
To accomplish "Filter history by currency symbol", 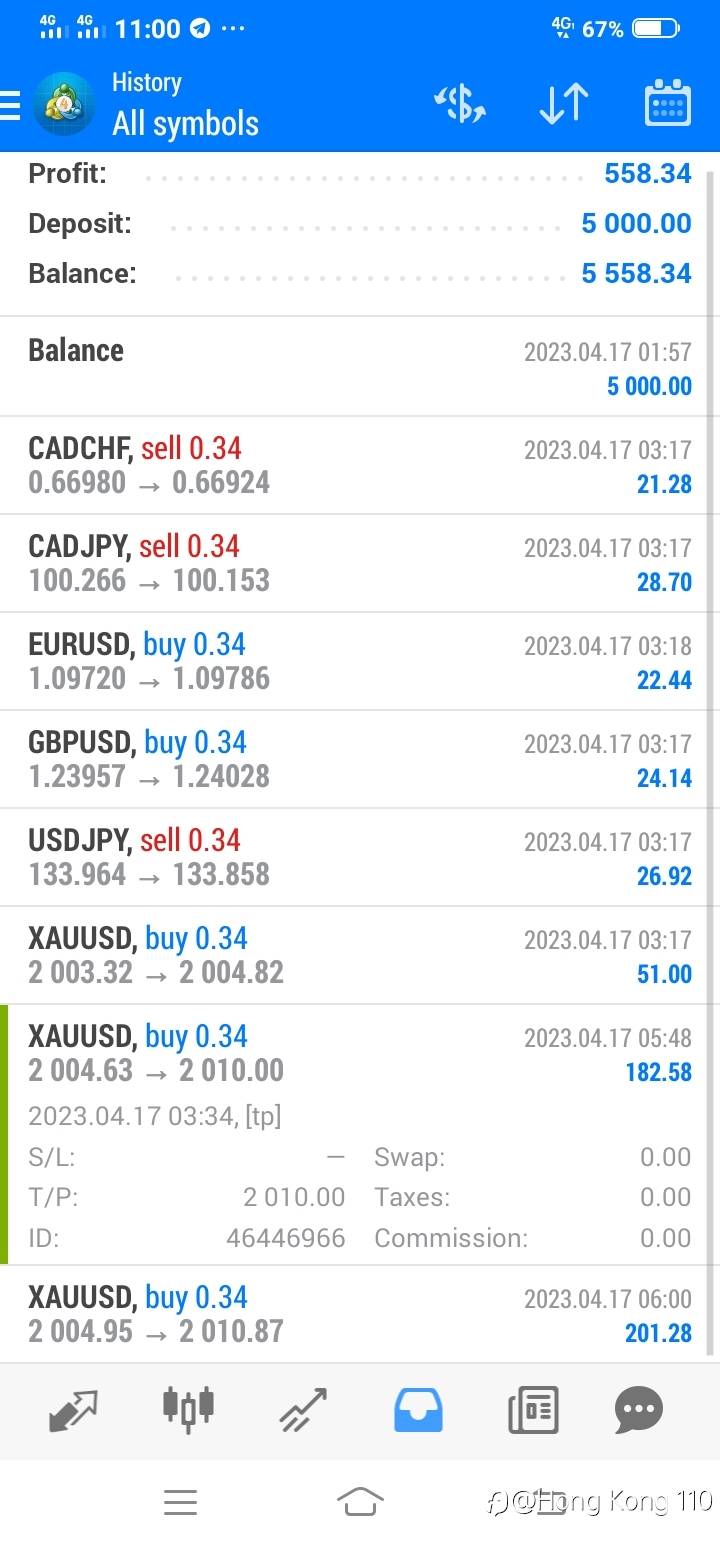I will [460, 104].
